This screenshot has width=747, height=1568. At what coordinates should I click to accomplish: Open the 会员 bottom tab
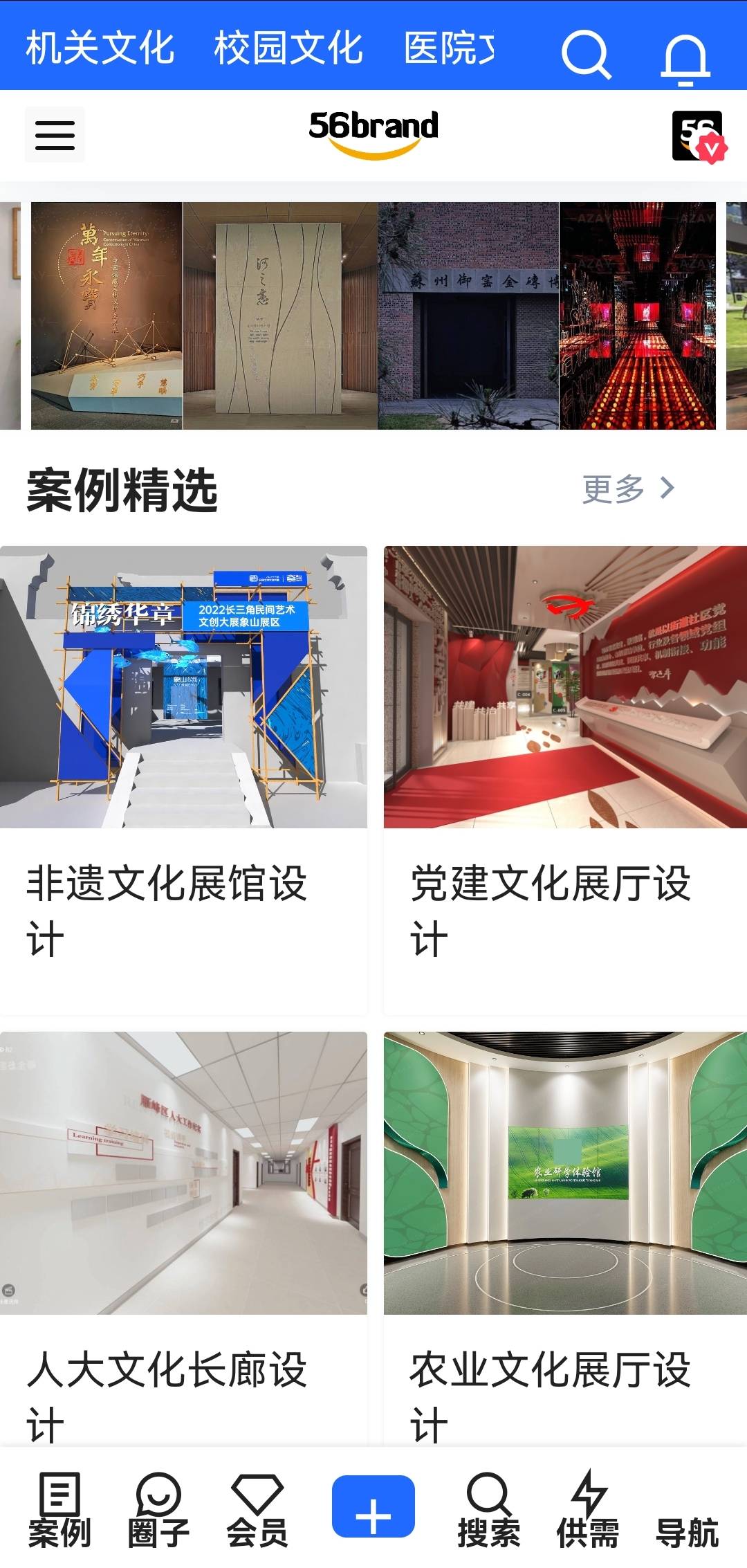pos(257,1511)
